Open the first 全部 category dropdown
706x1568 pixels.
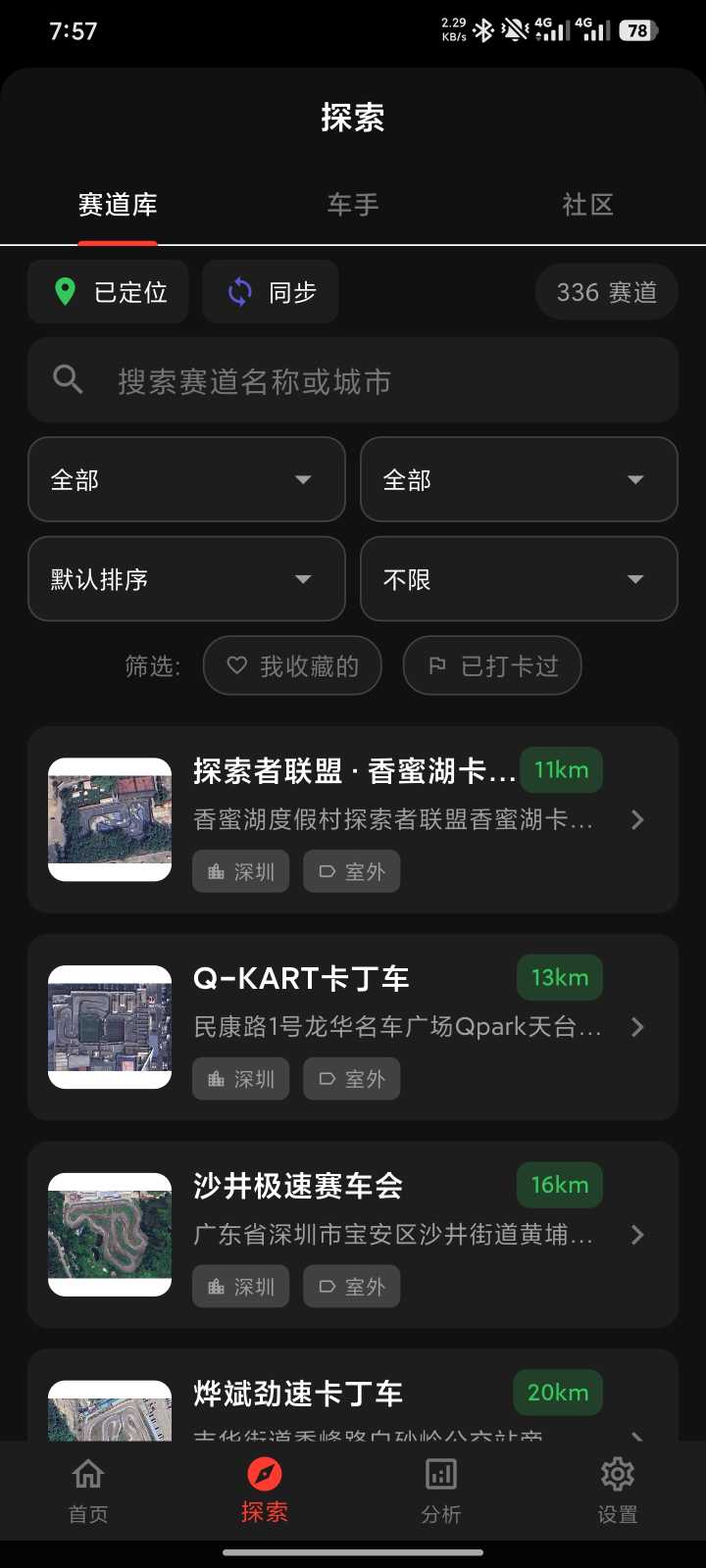186,479
